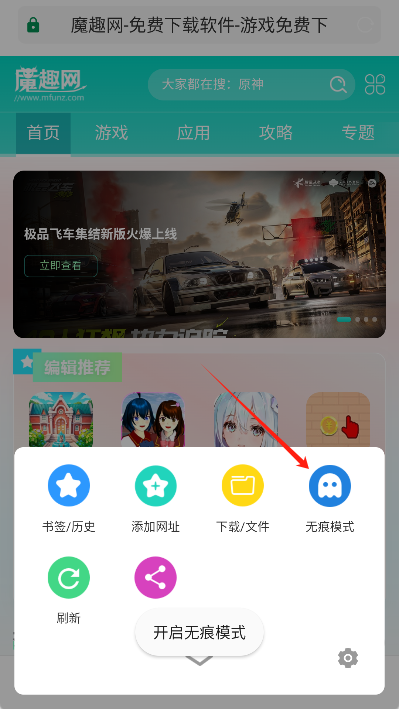Screen dimensions: 399x709
Task: Collapse the menu with the down chevron
Action: pyautogui.click(x=200, y=661)
